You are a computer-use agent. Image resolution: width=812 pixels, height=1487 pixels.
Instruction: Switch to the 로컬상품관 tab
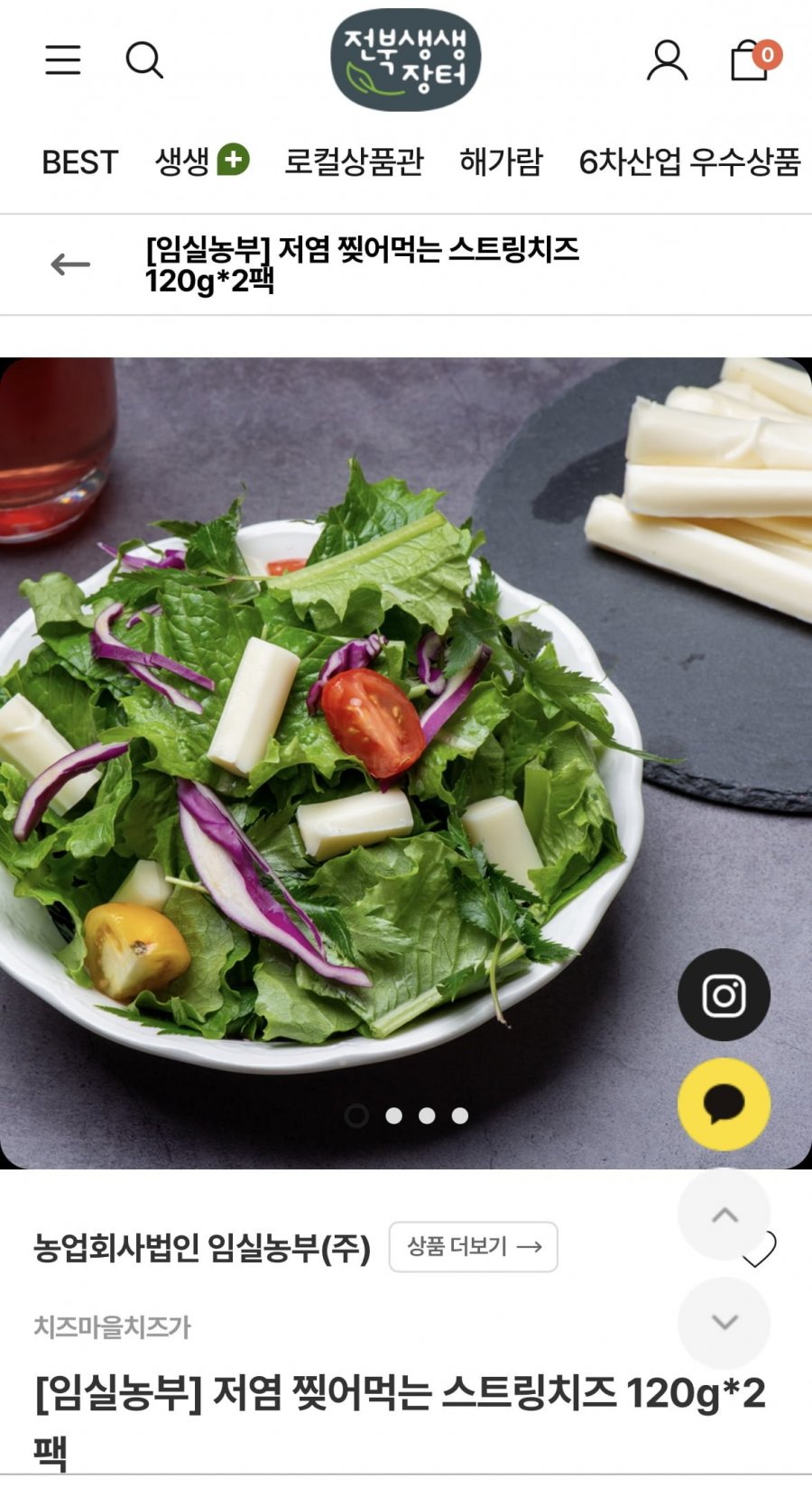354,162
